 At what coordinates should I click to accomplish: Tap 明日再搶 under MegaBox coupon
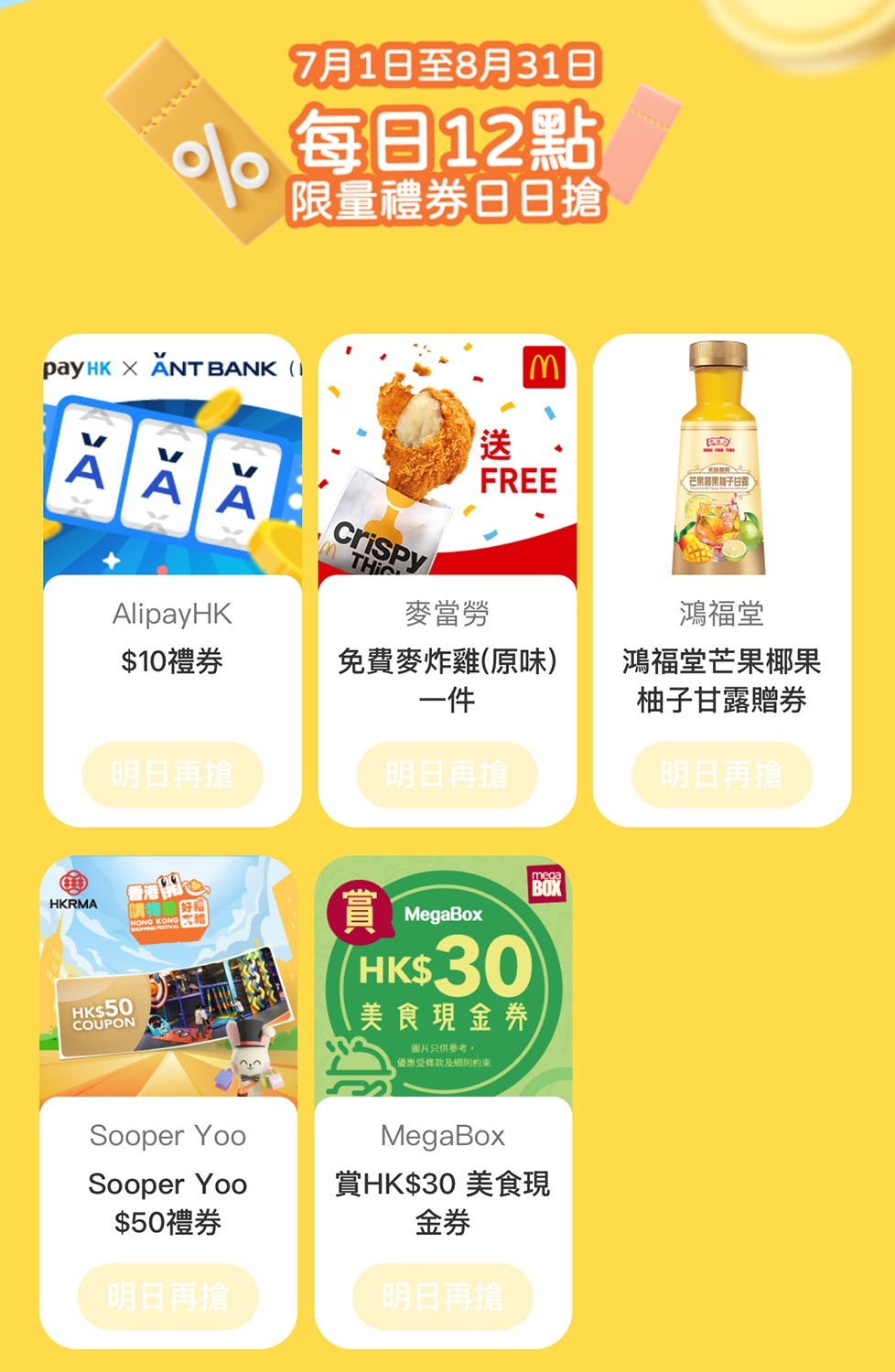point(443,1296)
